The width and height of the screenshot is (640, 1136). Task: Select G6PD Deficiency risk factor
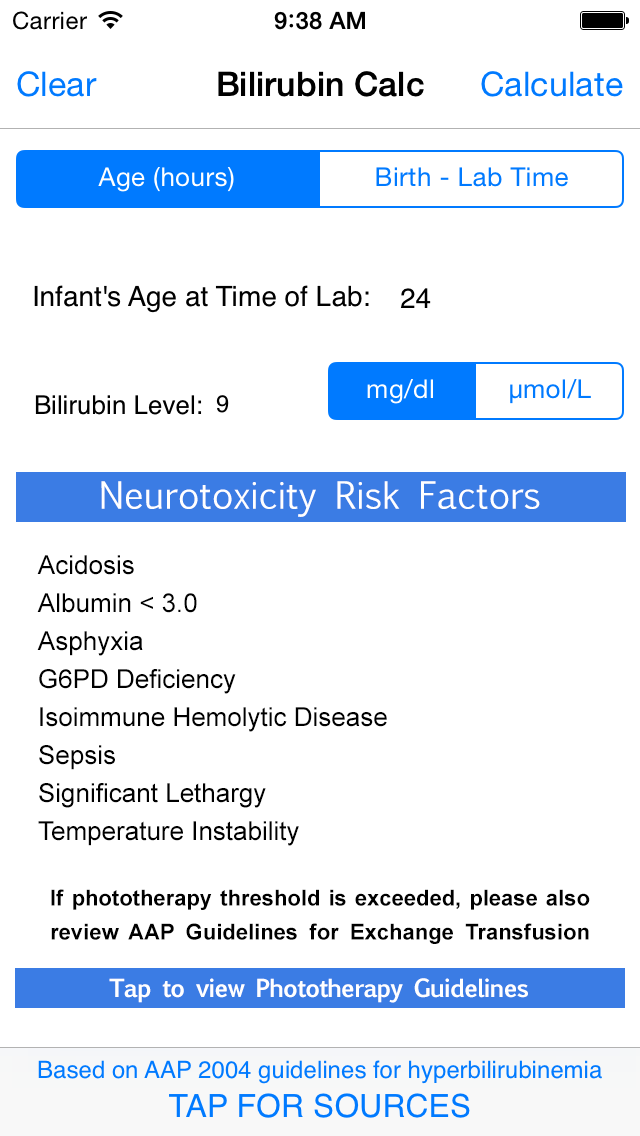pyautogui.click(x=137, y=680)
